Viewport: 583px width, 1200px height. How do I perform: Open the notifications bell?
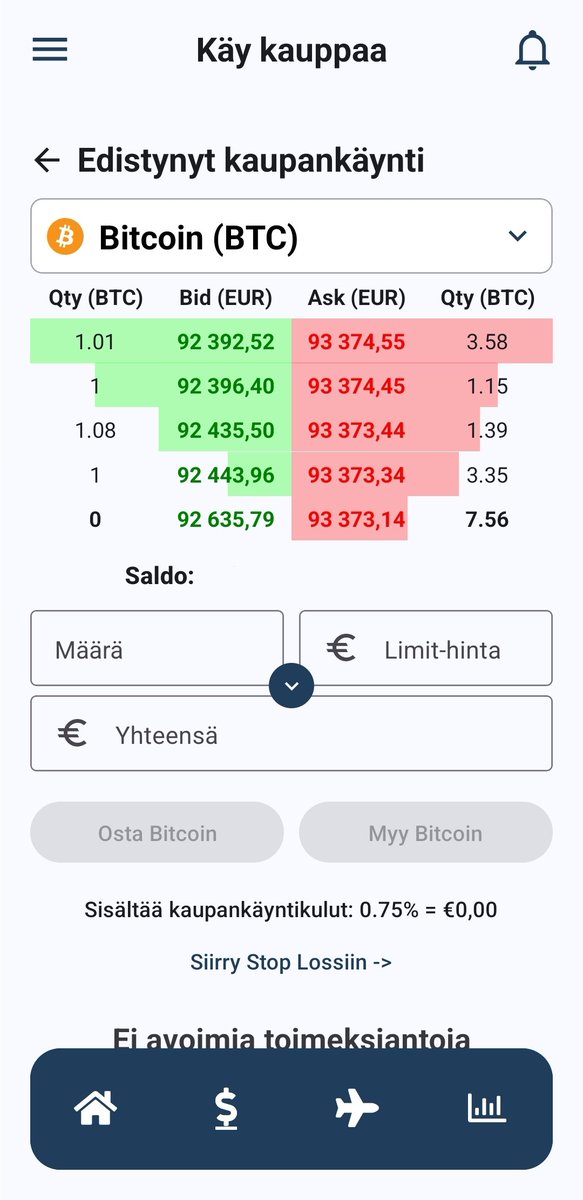[532, 50]
